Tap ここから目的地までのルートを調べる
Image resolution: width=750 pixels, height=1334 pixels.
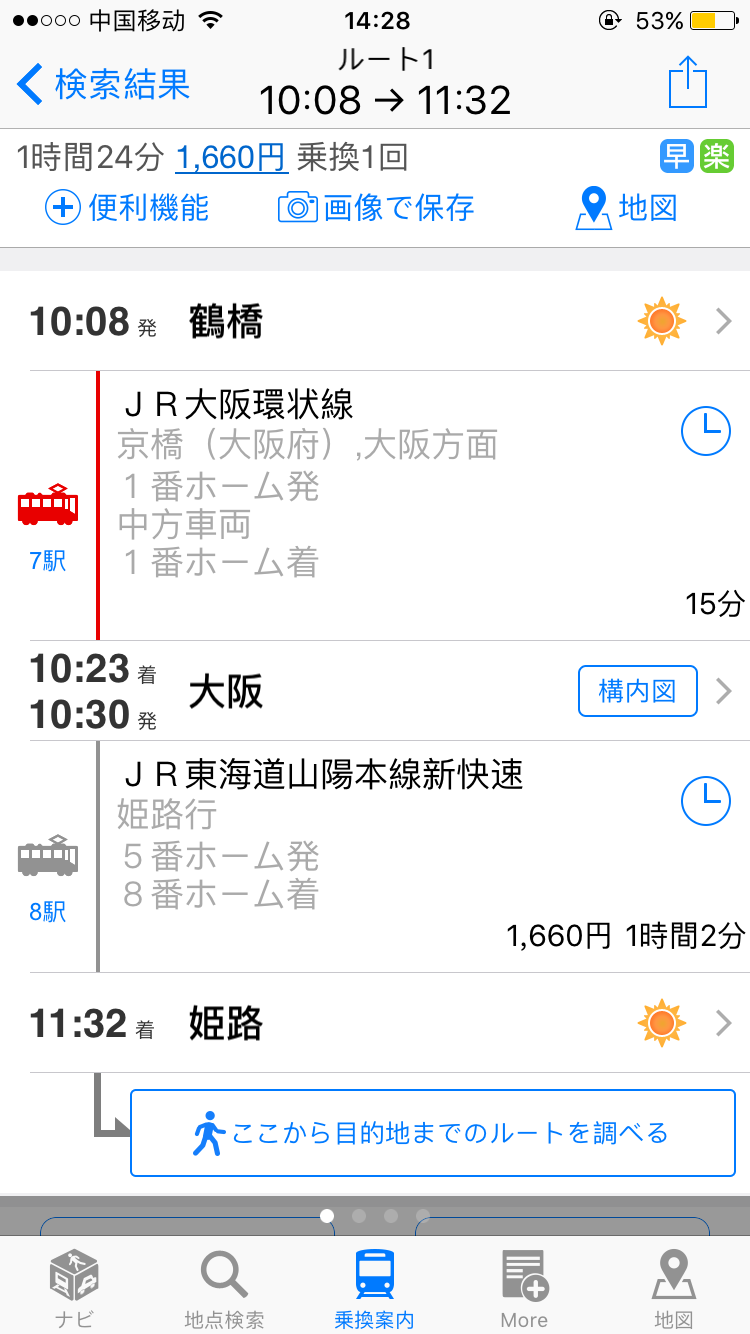[433, 1133]
